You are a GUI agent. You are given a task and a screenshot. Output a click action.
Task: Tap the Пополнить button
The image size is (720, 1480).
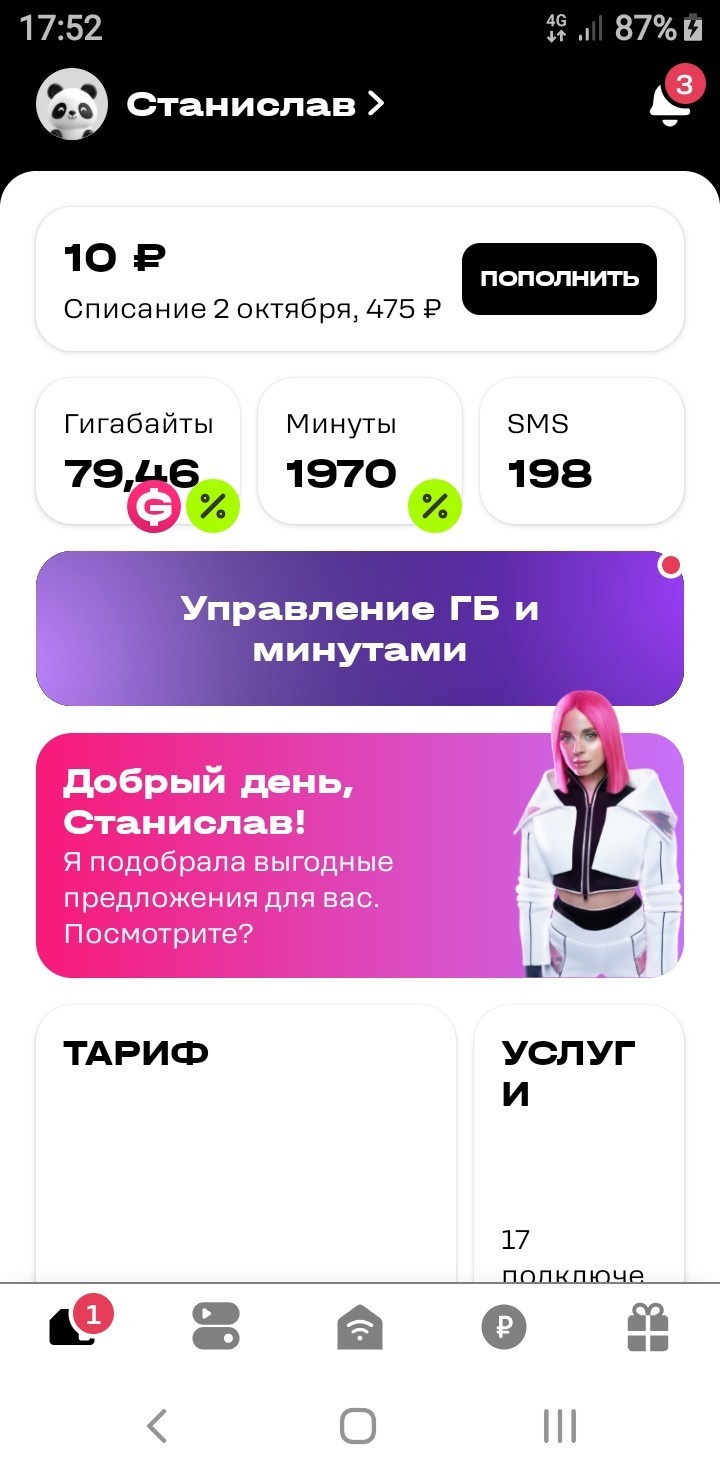tap(559, 279)
